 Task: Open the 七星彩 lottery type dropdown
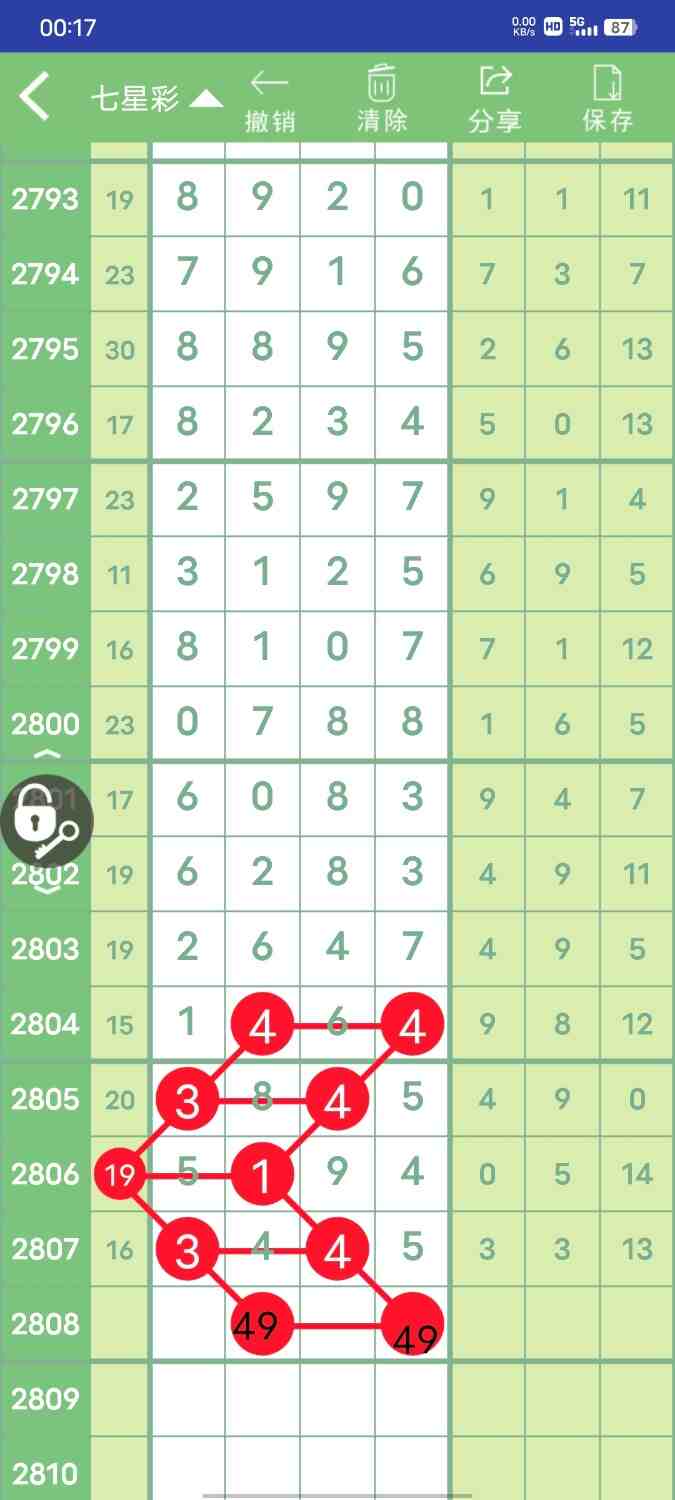(156, 98)
